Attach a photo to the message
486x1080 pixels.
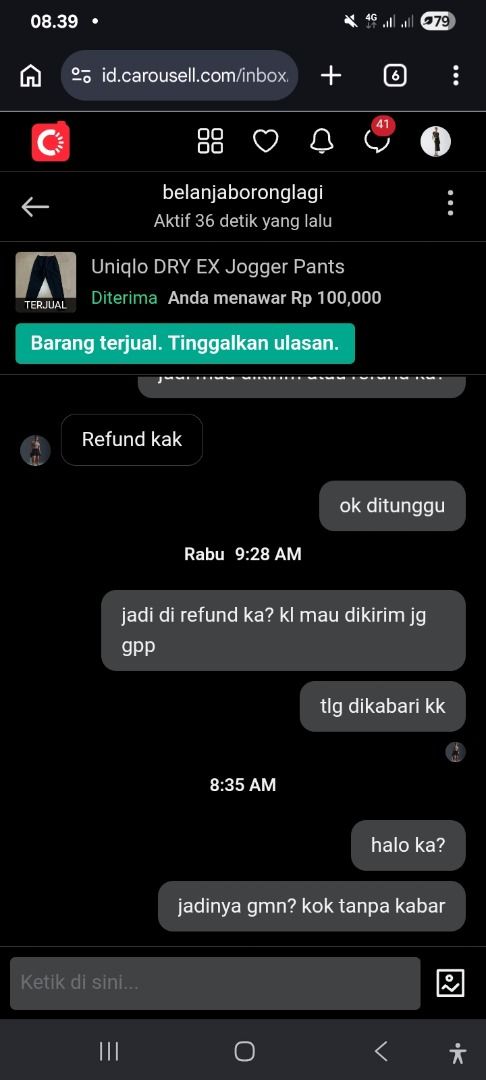[x=451, y=983]
